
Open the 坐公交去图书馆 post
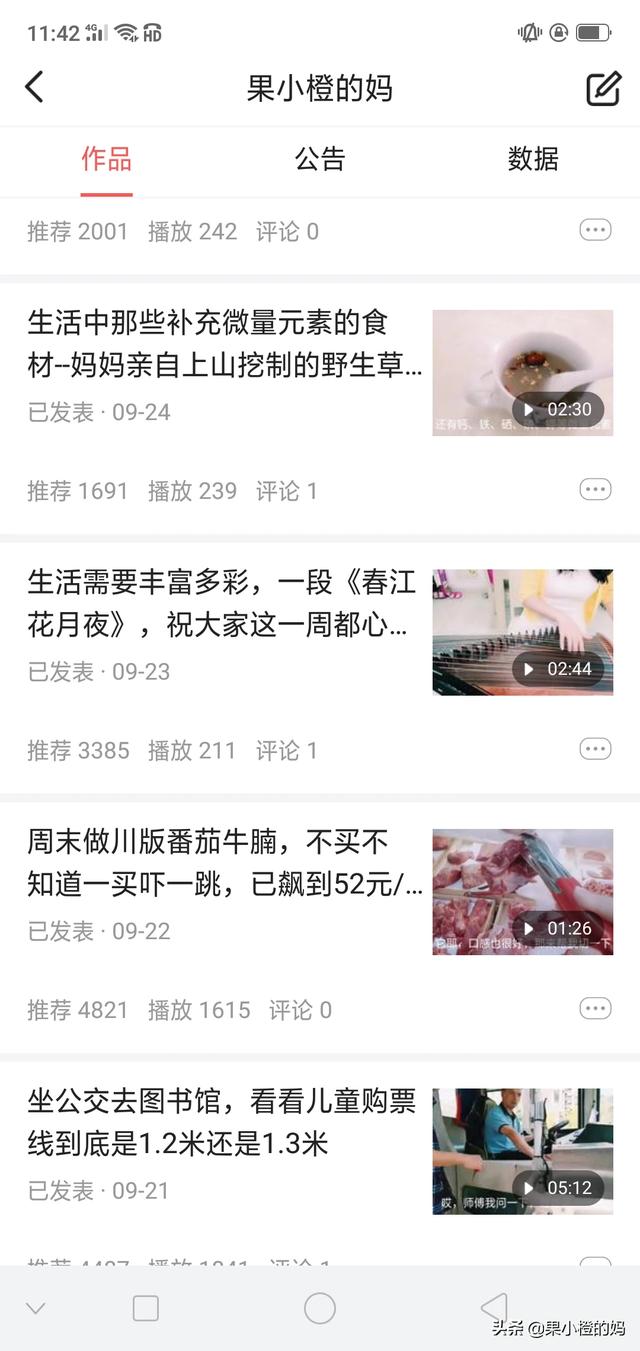tap(222, 1122)
